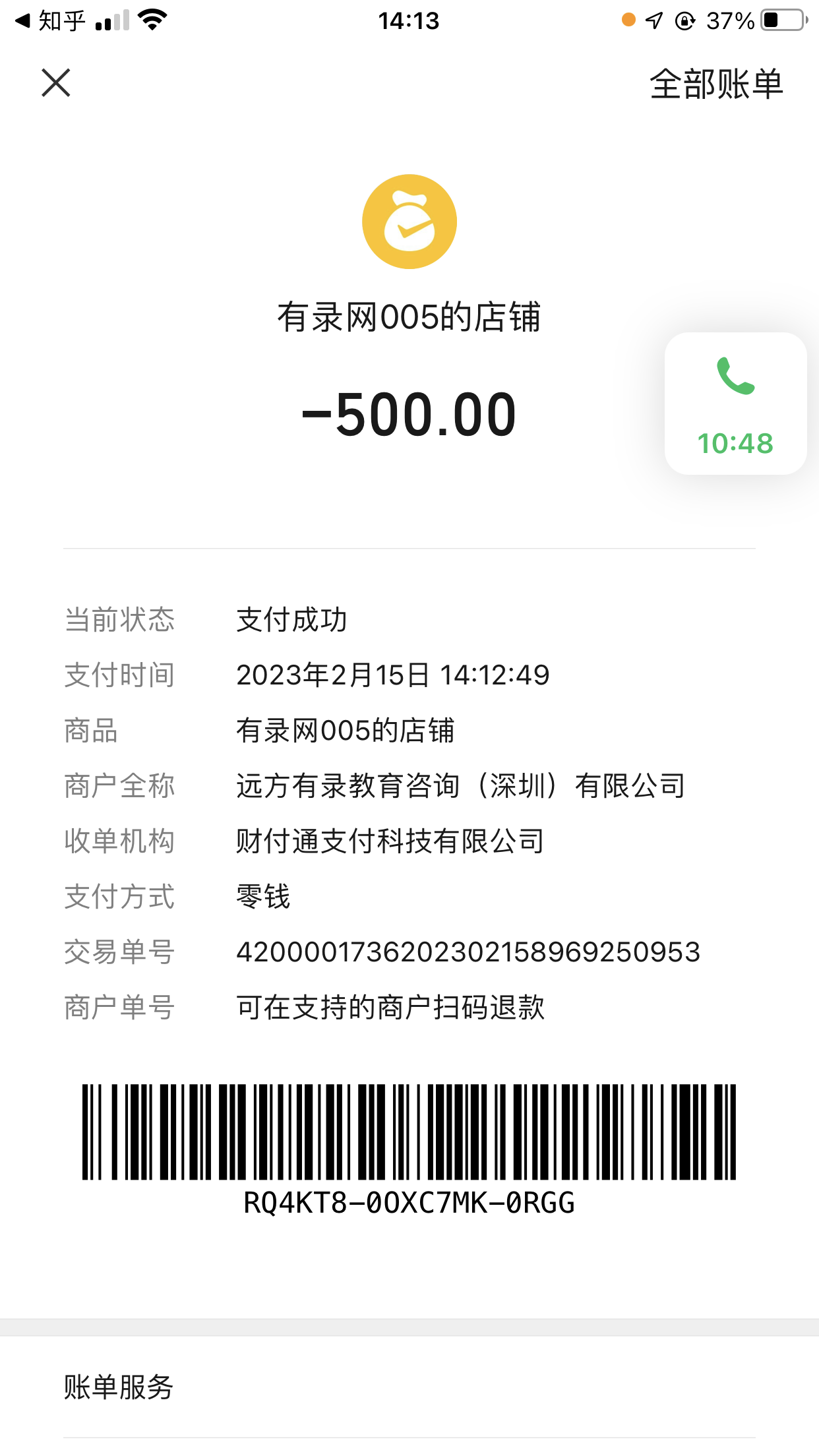The image size is (819, 1456).
Task: Open 全部账单 (all bills)
Action: (x=715, y=84)
